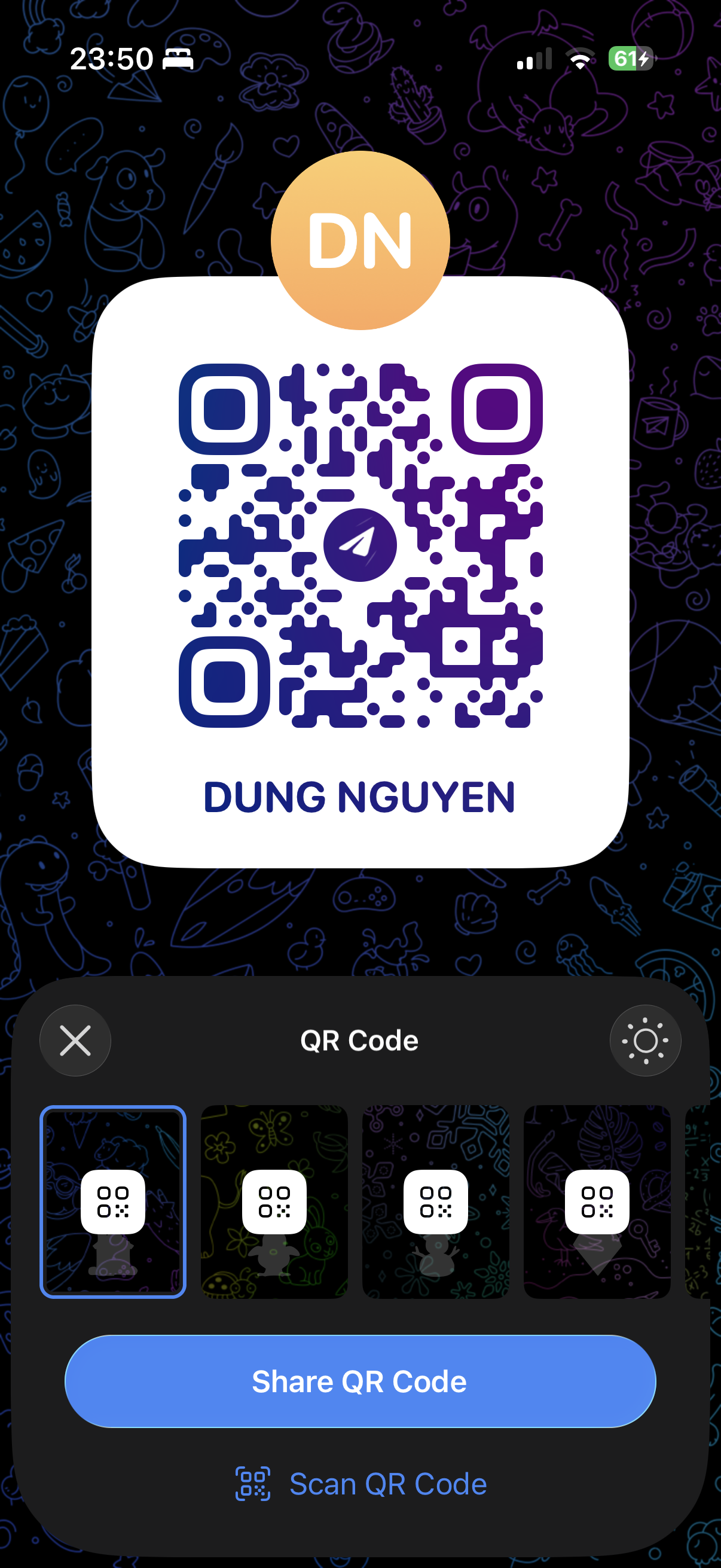Apply the diamond QR theme
This screenshot has width=721, height=1568.
[597, 1201]
